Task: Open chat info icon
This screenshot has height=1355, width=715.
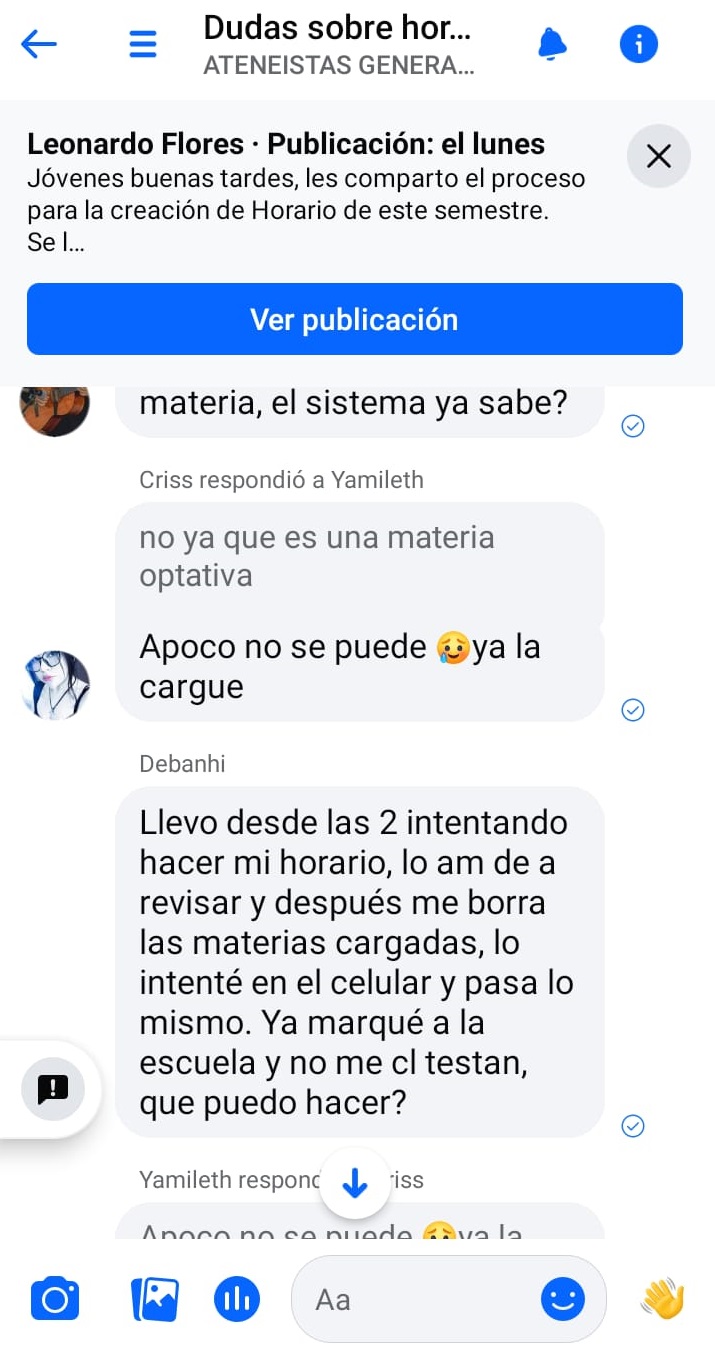Action: (x=639, y=44)
